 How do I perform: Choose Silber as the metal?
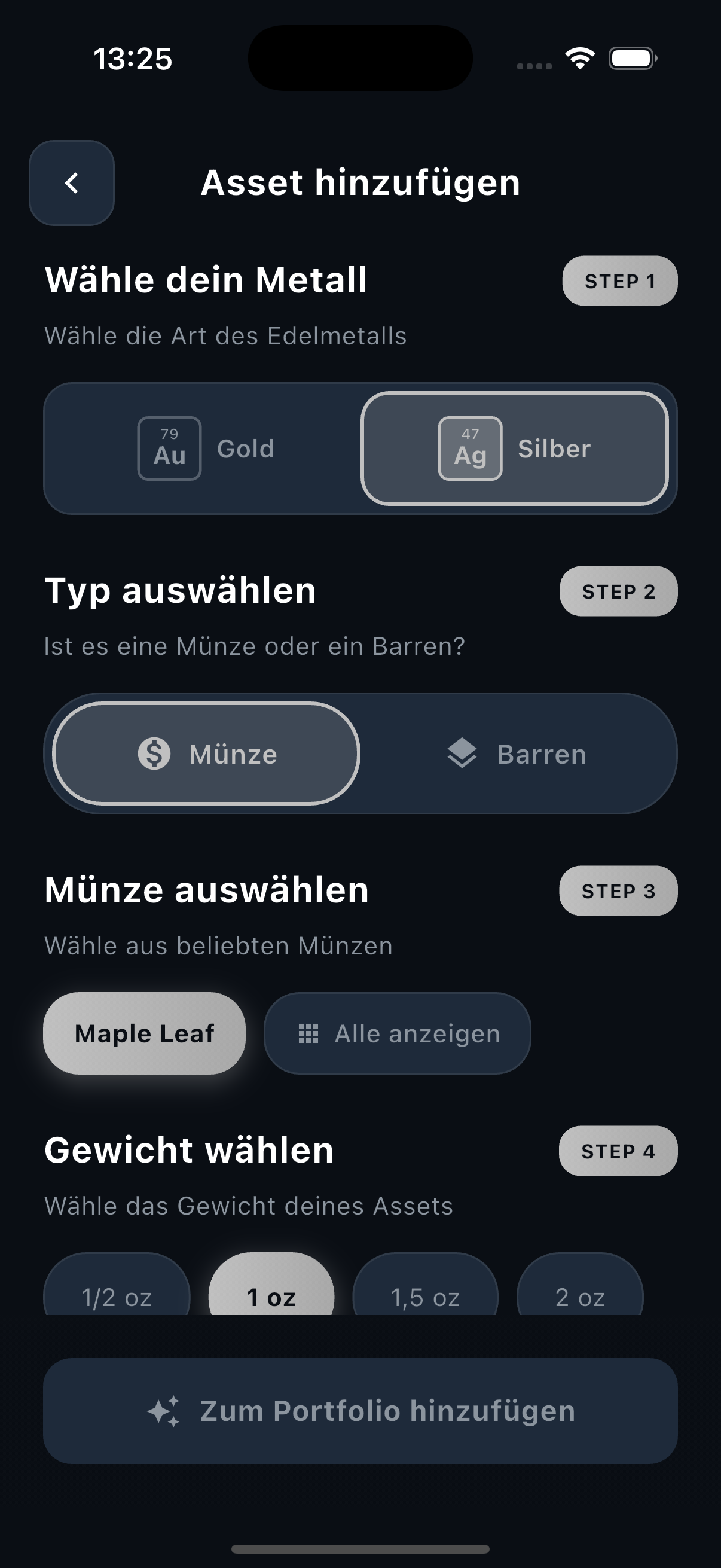pyautogui.click(x=515, y=449)
